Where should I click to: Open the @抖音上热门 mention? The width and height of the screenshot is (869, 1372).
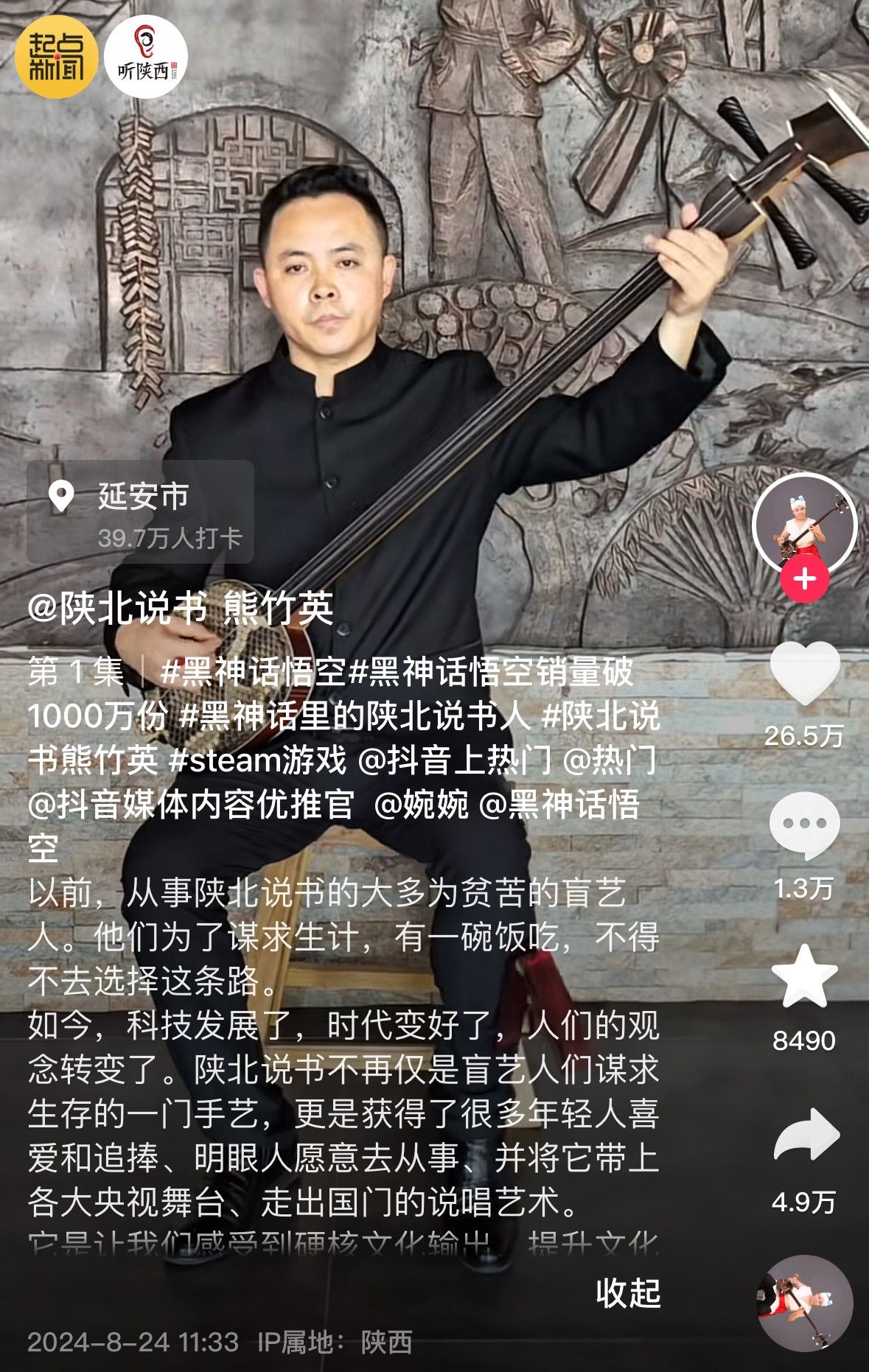click(454, 760)
